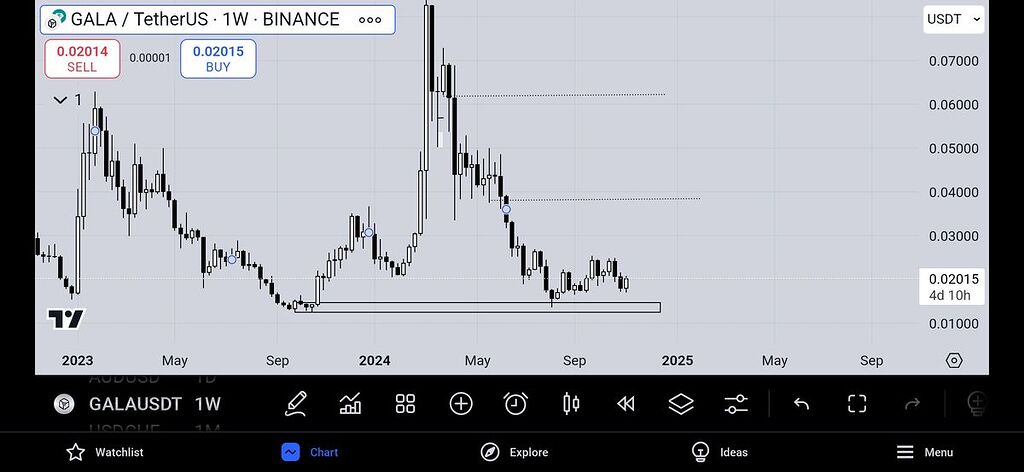Tap the blue BUY price button

coord(218,59)
